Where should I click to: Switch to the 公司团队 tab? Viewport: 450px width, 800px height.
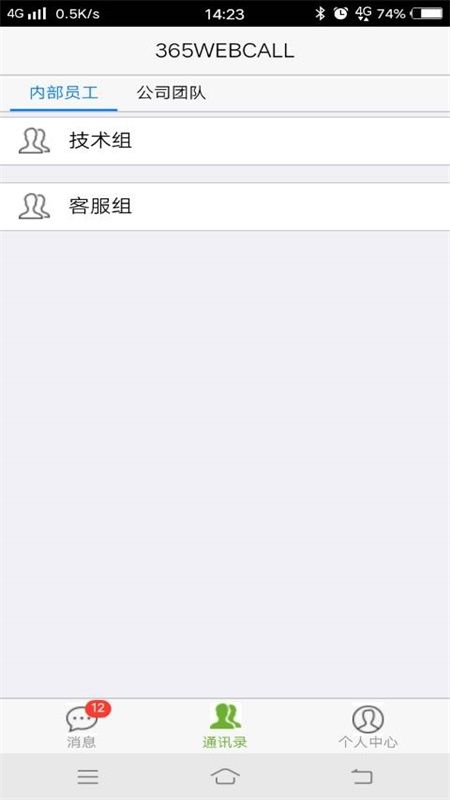point(171,93)
